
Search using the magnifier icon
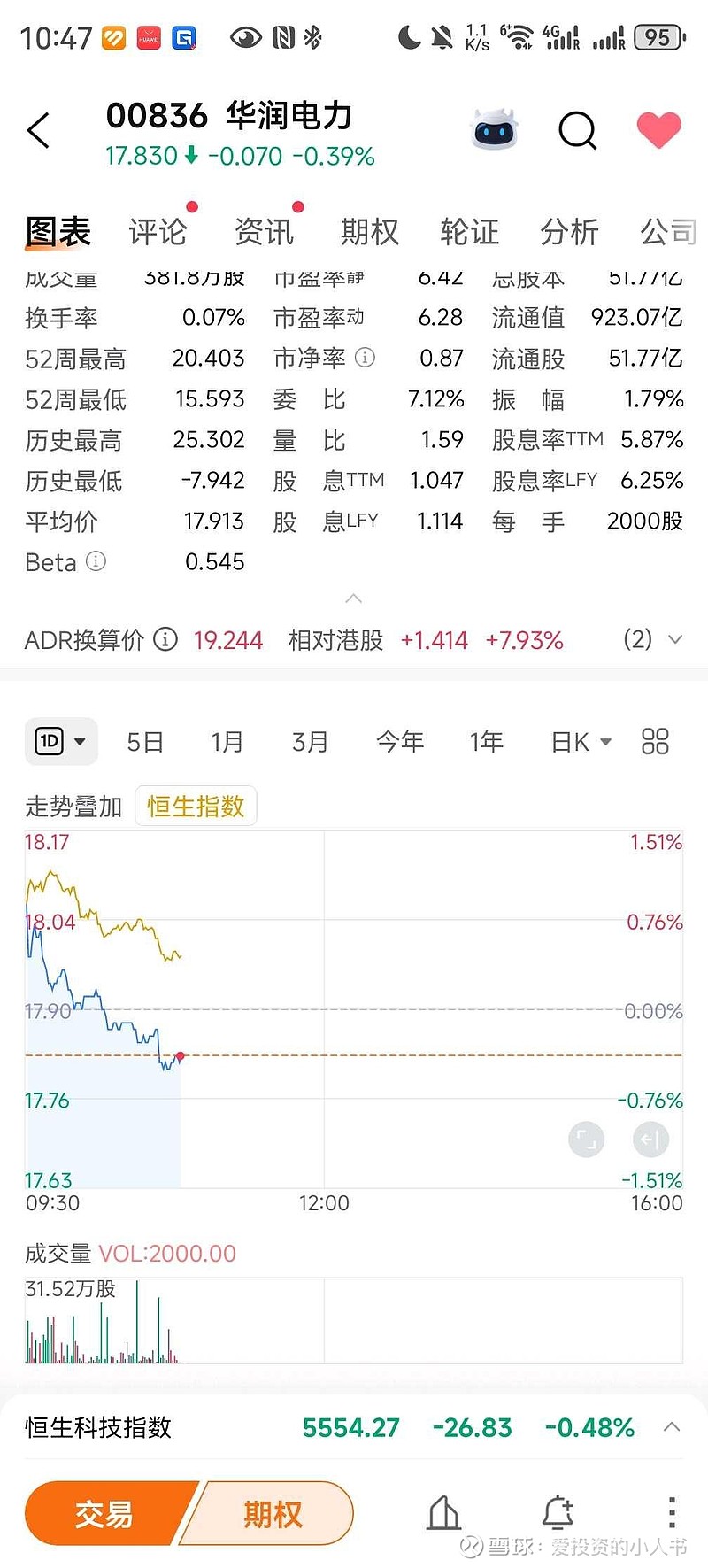pos(577,131)
